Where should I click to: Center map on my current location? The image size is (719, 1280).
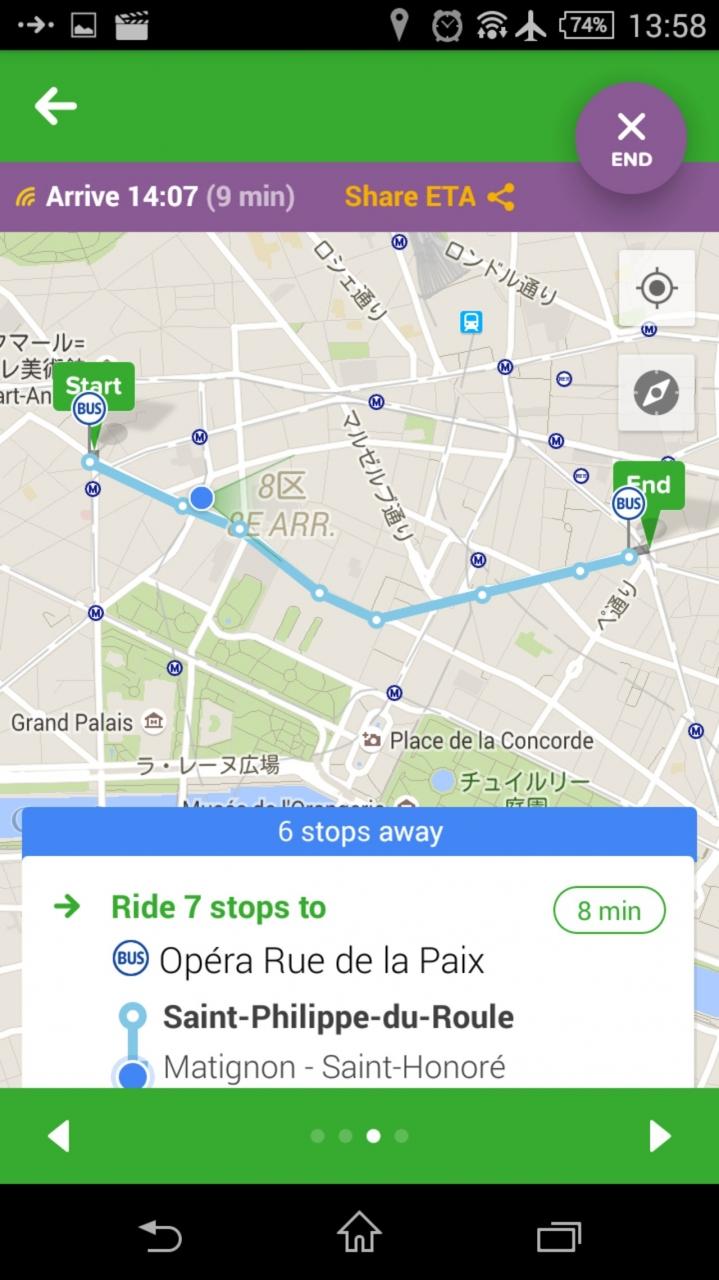point(656,289)
